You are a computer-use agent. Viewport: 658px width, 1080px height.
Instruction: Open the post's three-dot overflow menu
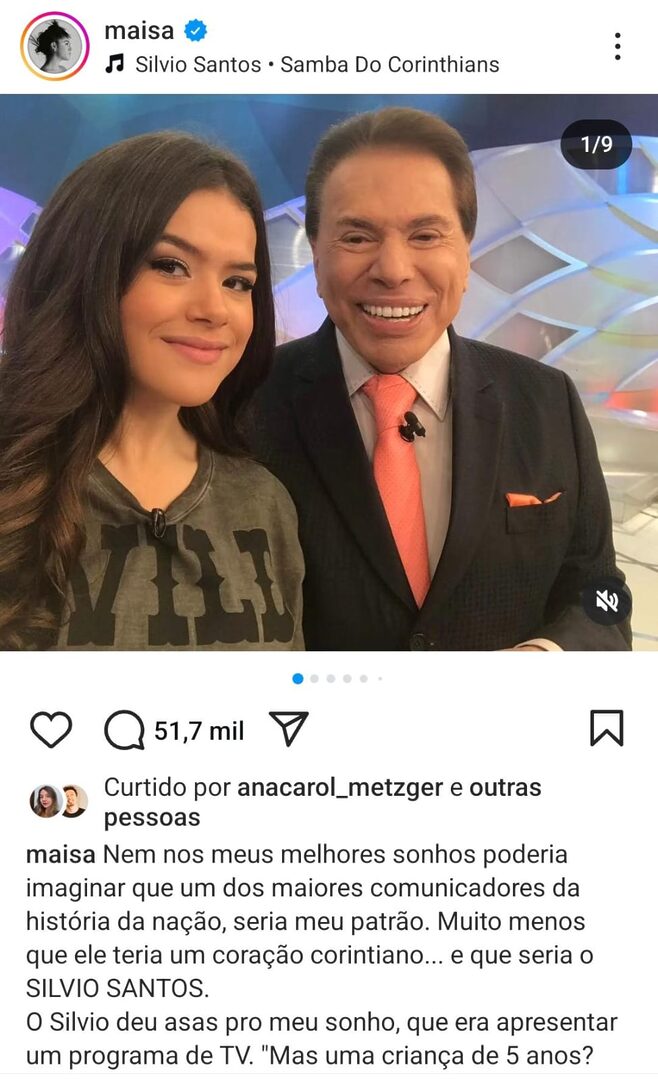617,46
